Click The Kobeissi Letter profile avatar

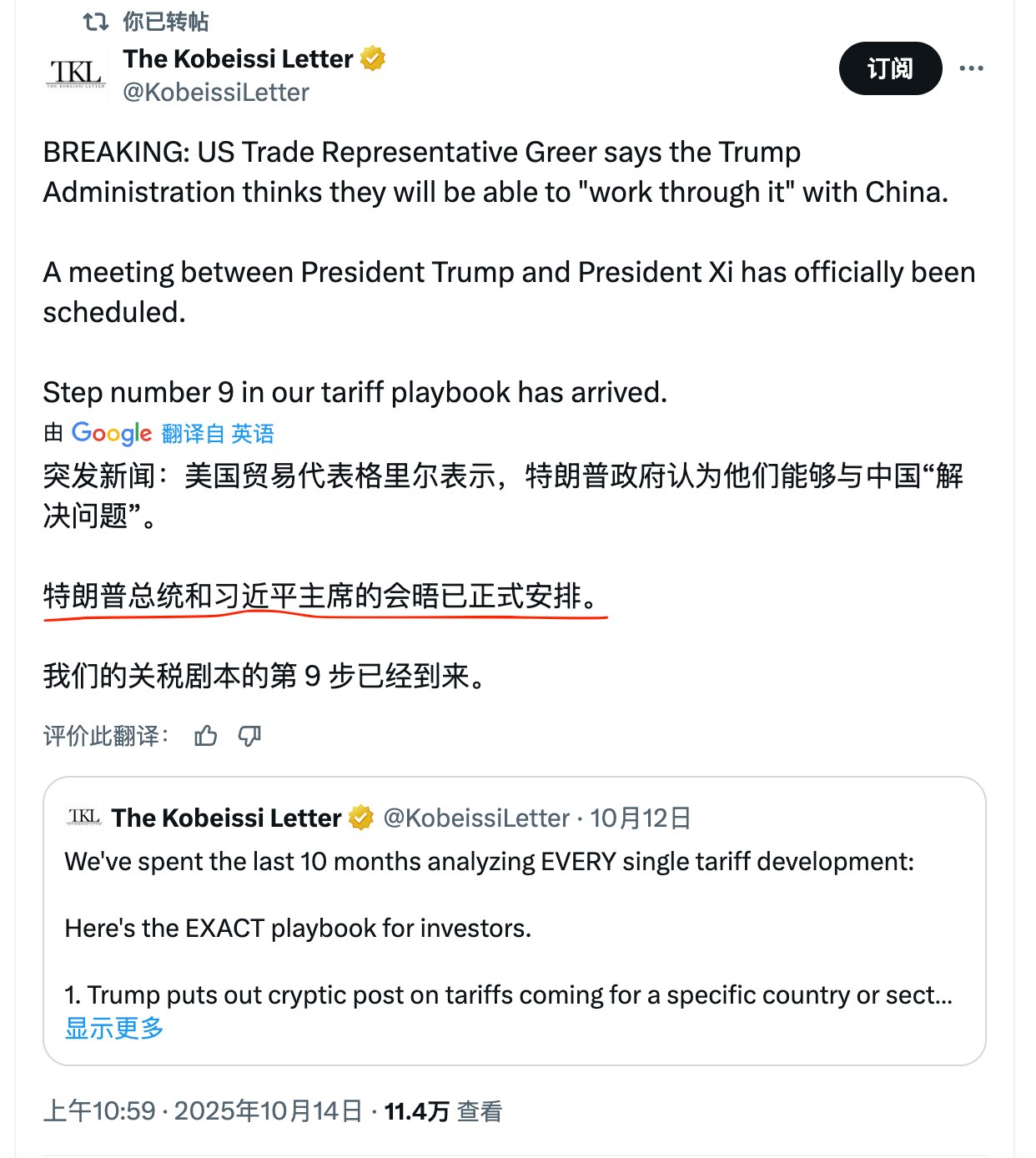click(x=75, y=74)
